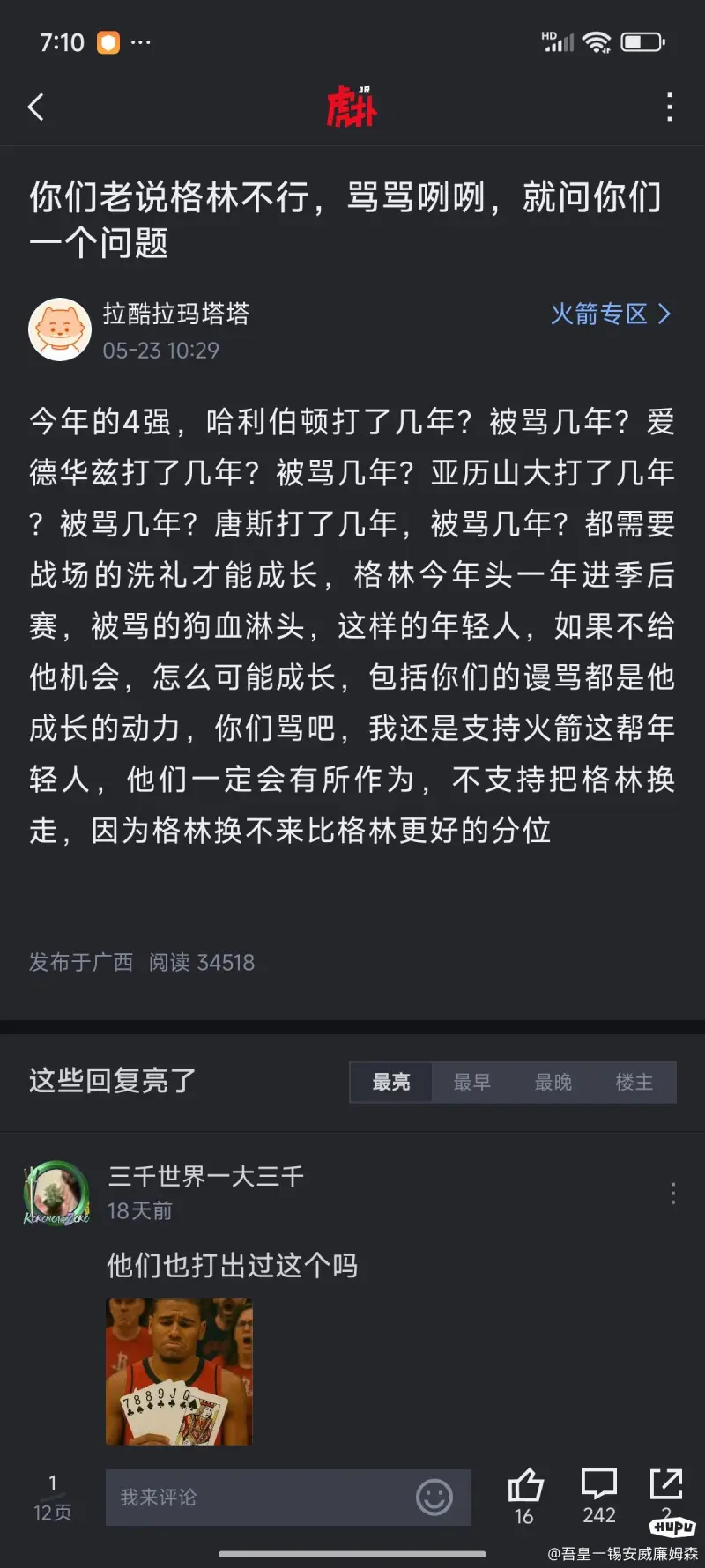Open the 火箭专区 link
This screenshot has height=1568, width=705.
coord(610,314)
